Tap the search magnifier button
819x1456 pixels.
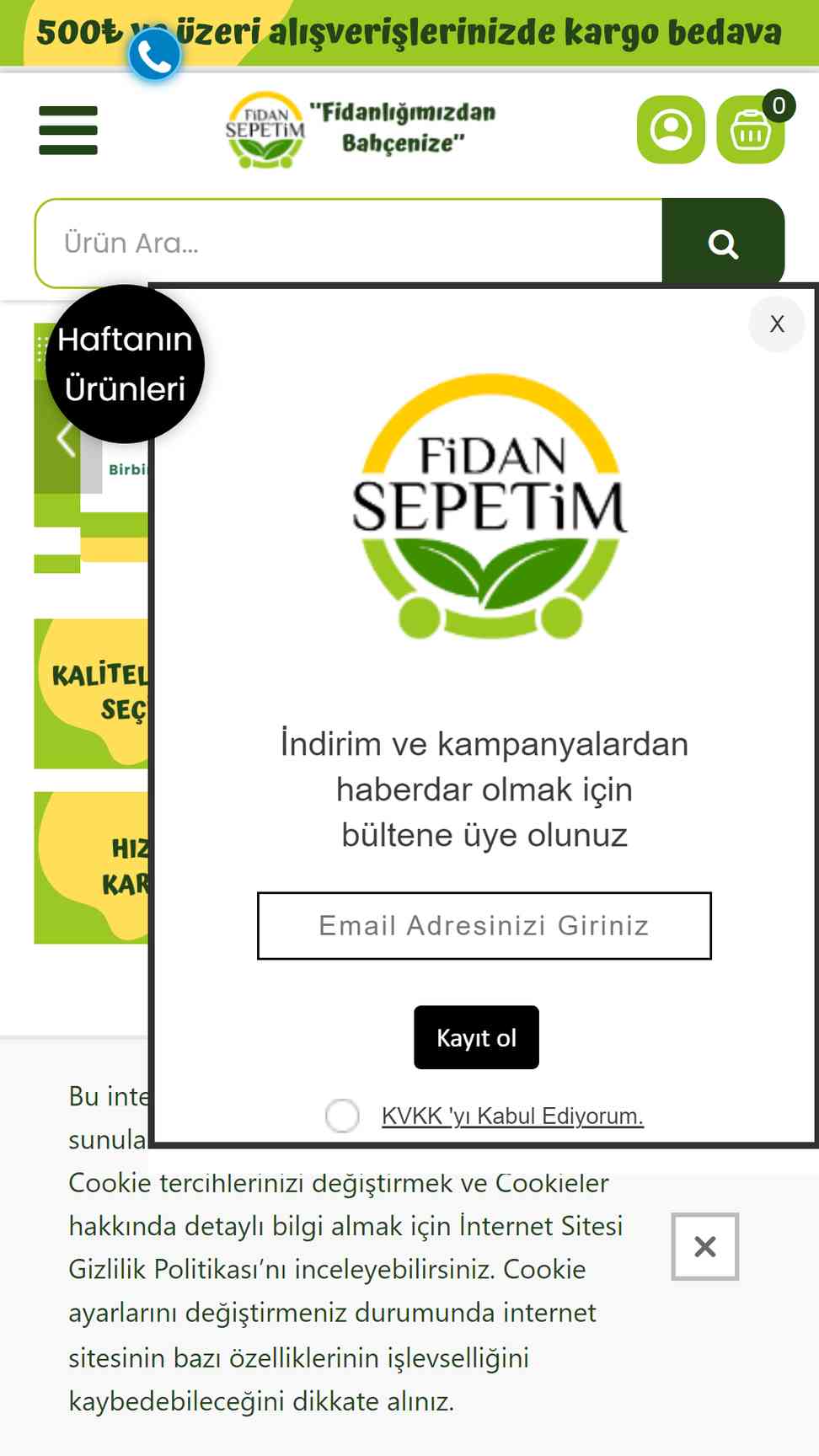[723, 244]
